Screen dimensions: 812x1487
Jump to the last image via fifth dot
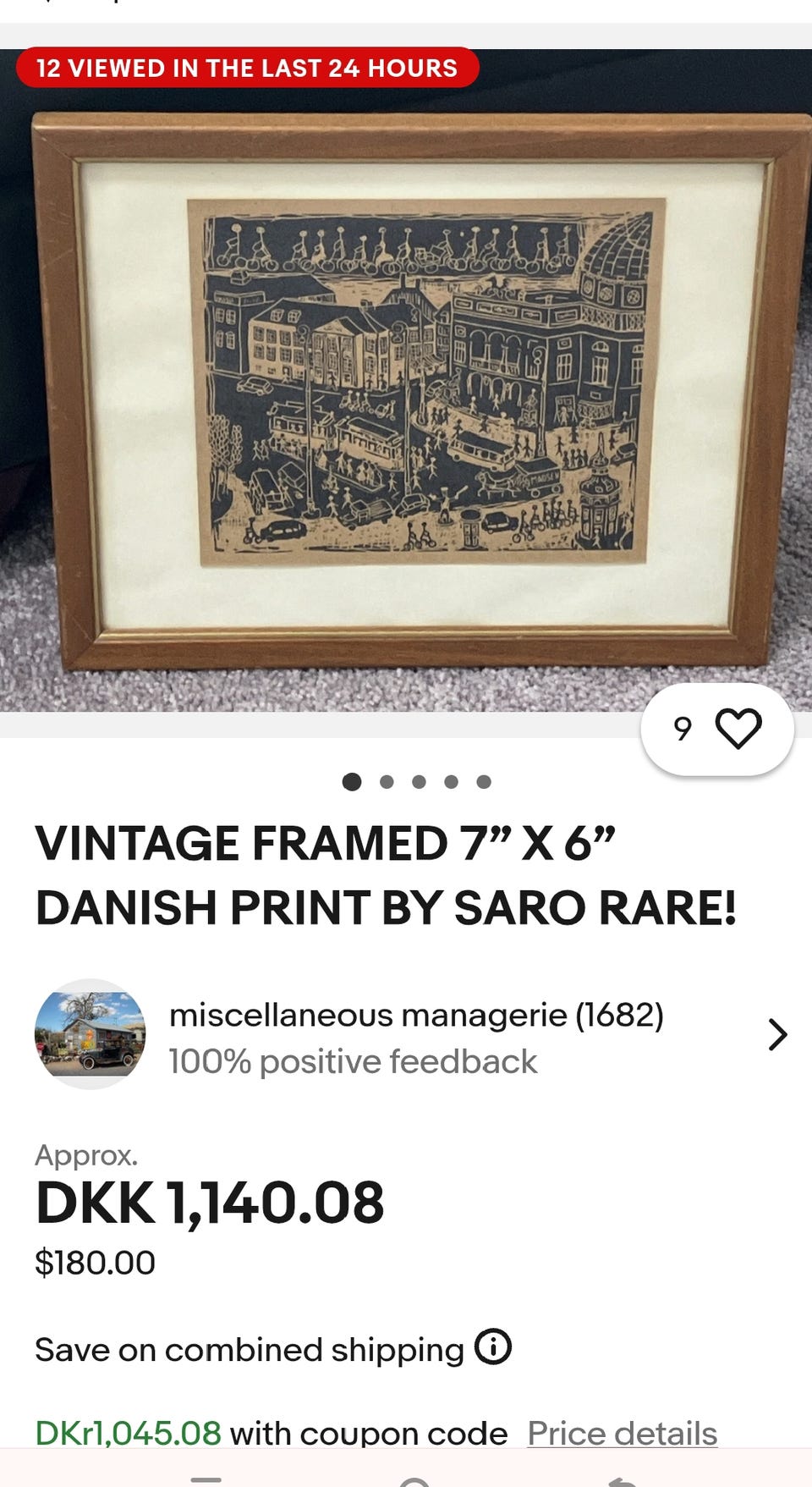(x=483, y=783)
